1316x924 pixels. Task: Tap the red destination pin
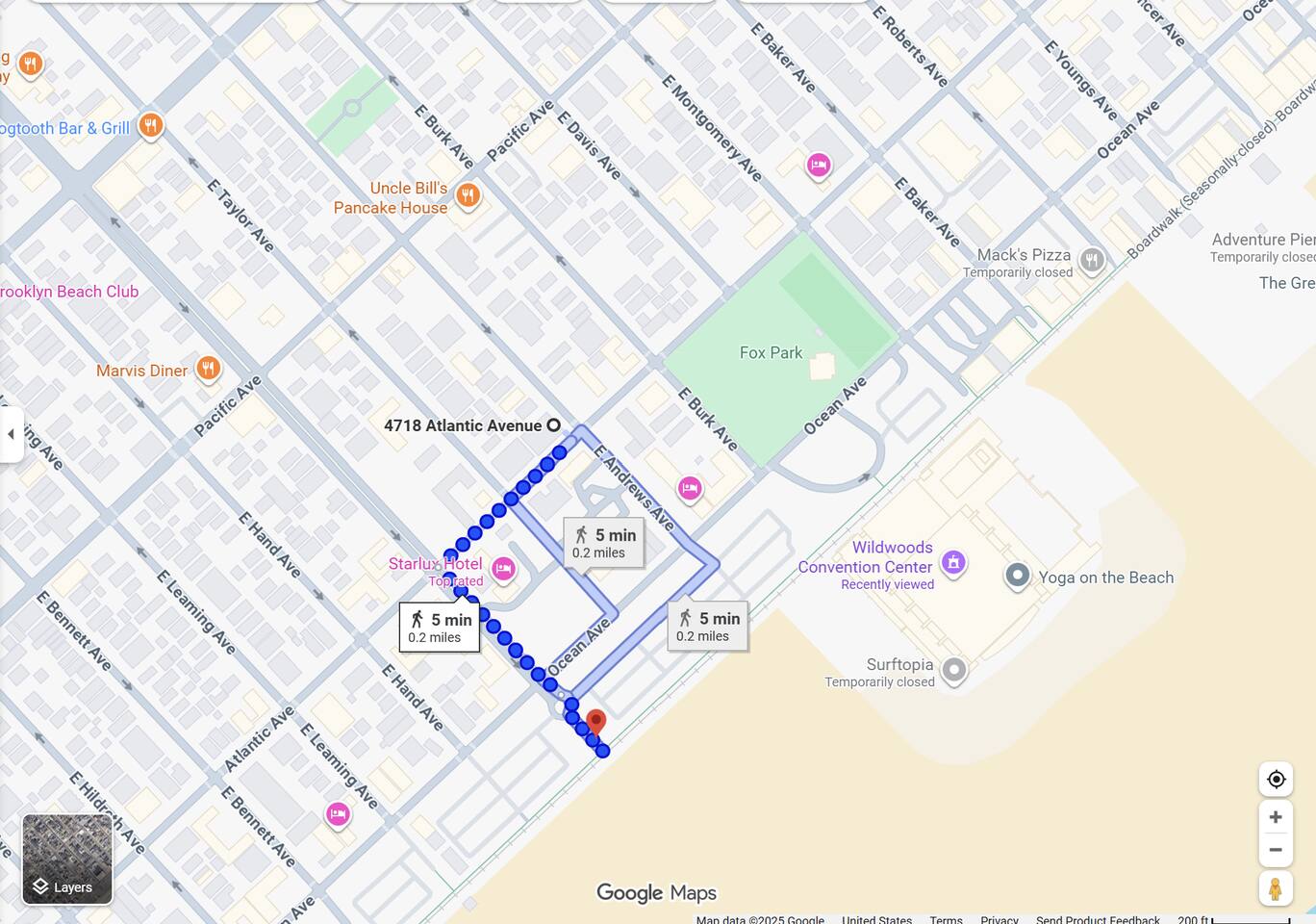click(x=596, y=723)
